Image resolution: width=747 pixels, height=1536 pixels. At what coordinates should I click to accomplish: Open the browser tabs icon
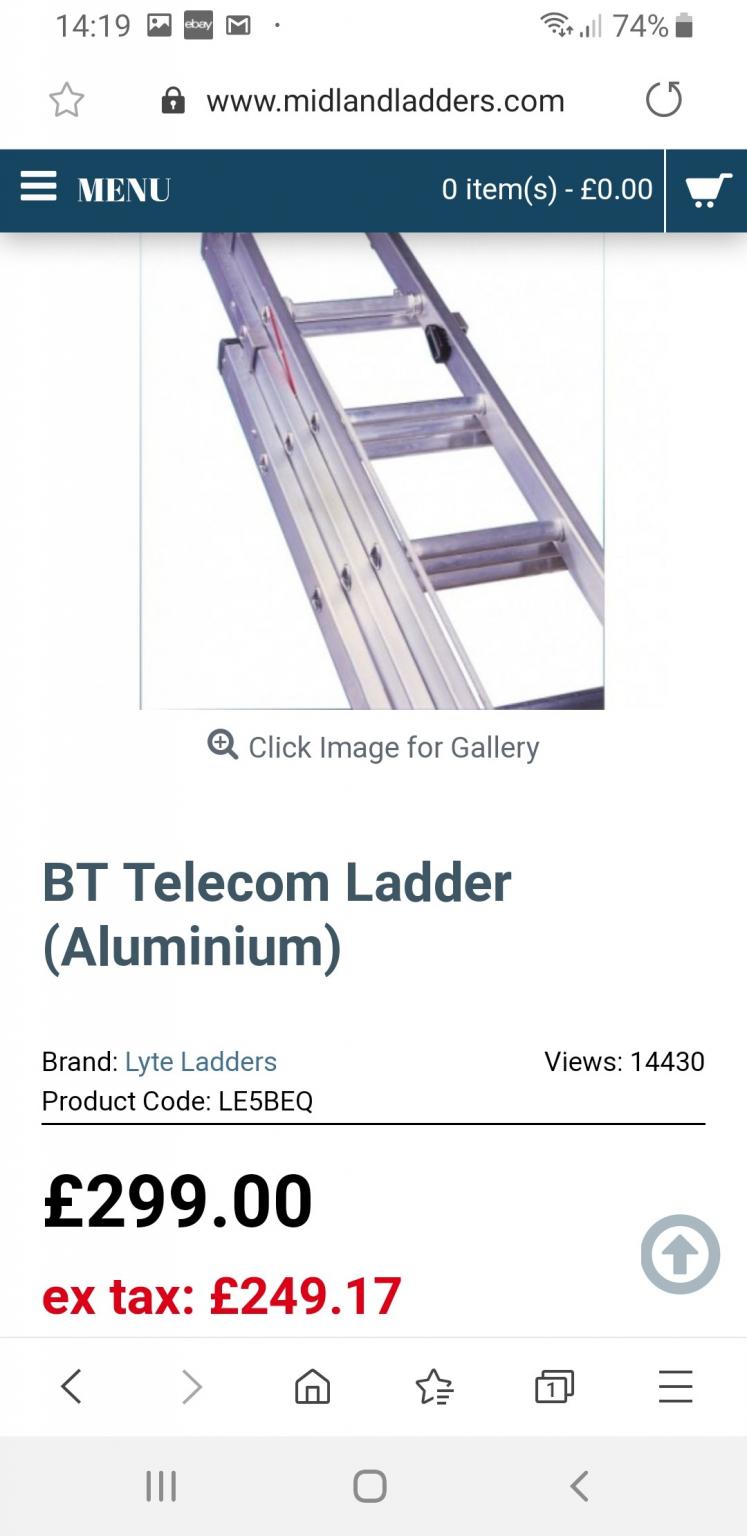click(554, 1387)
